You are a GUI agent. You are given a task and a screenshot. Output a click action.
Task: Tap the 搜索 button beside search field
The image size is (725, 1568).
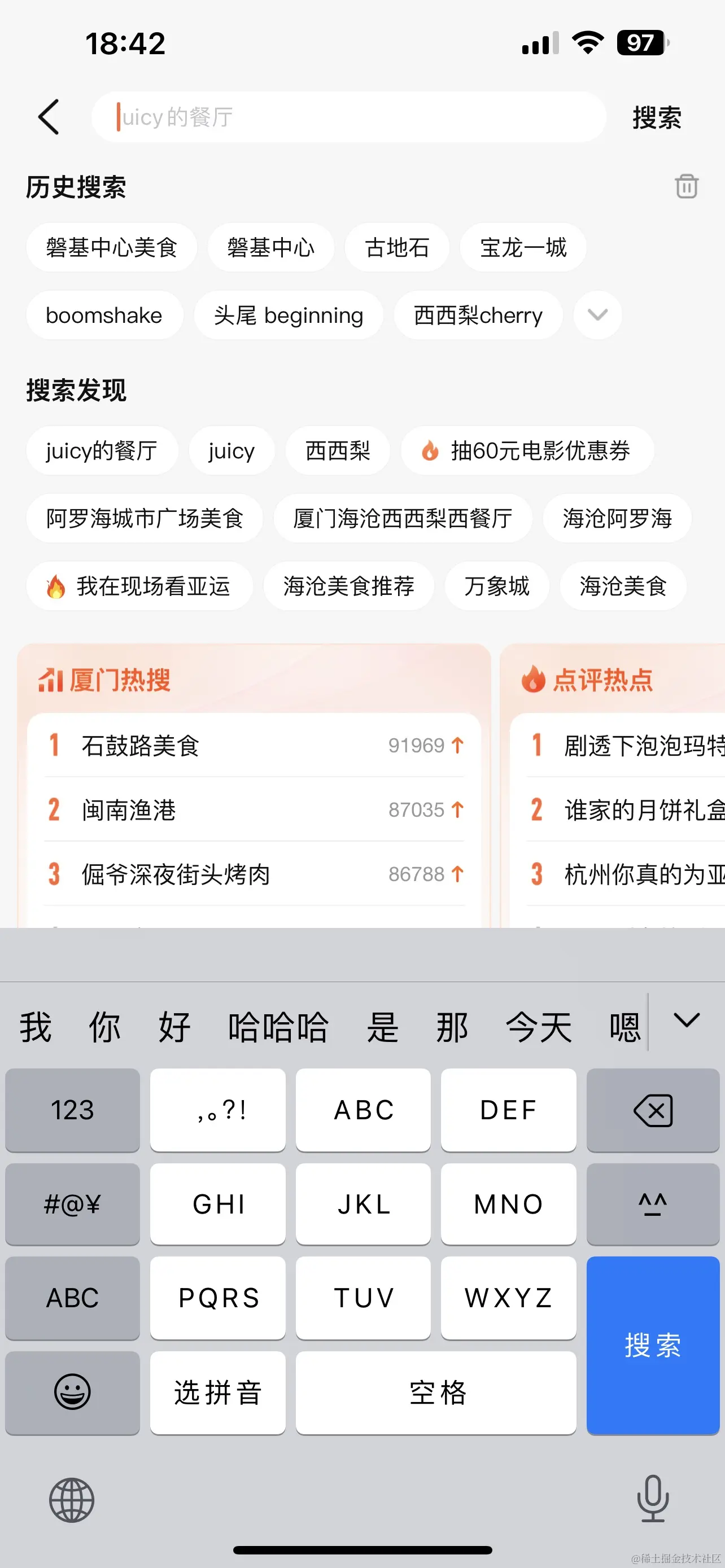[656, 117]
